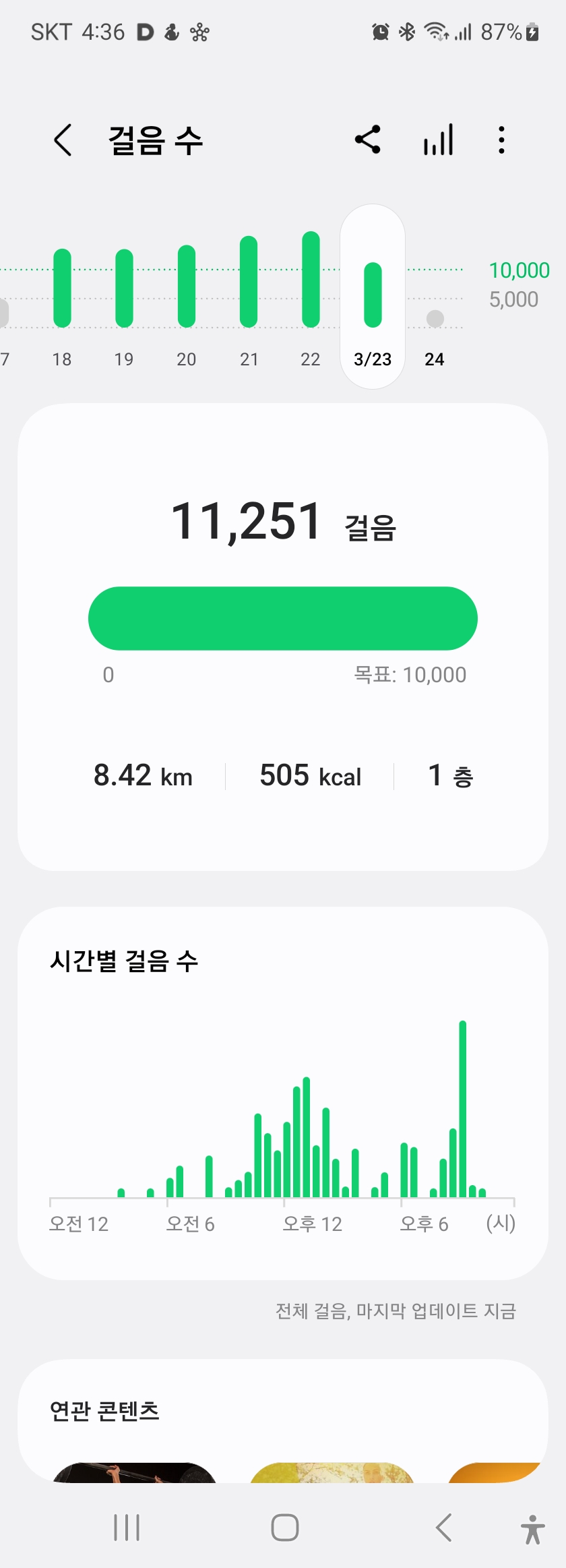This screenshot has width=566, height=1568.
Task: Select the bar for day 20
Action: point(187,287)
